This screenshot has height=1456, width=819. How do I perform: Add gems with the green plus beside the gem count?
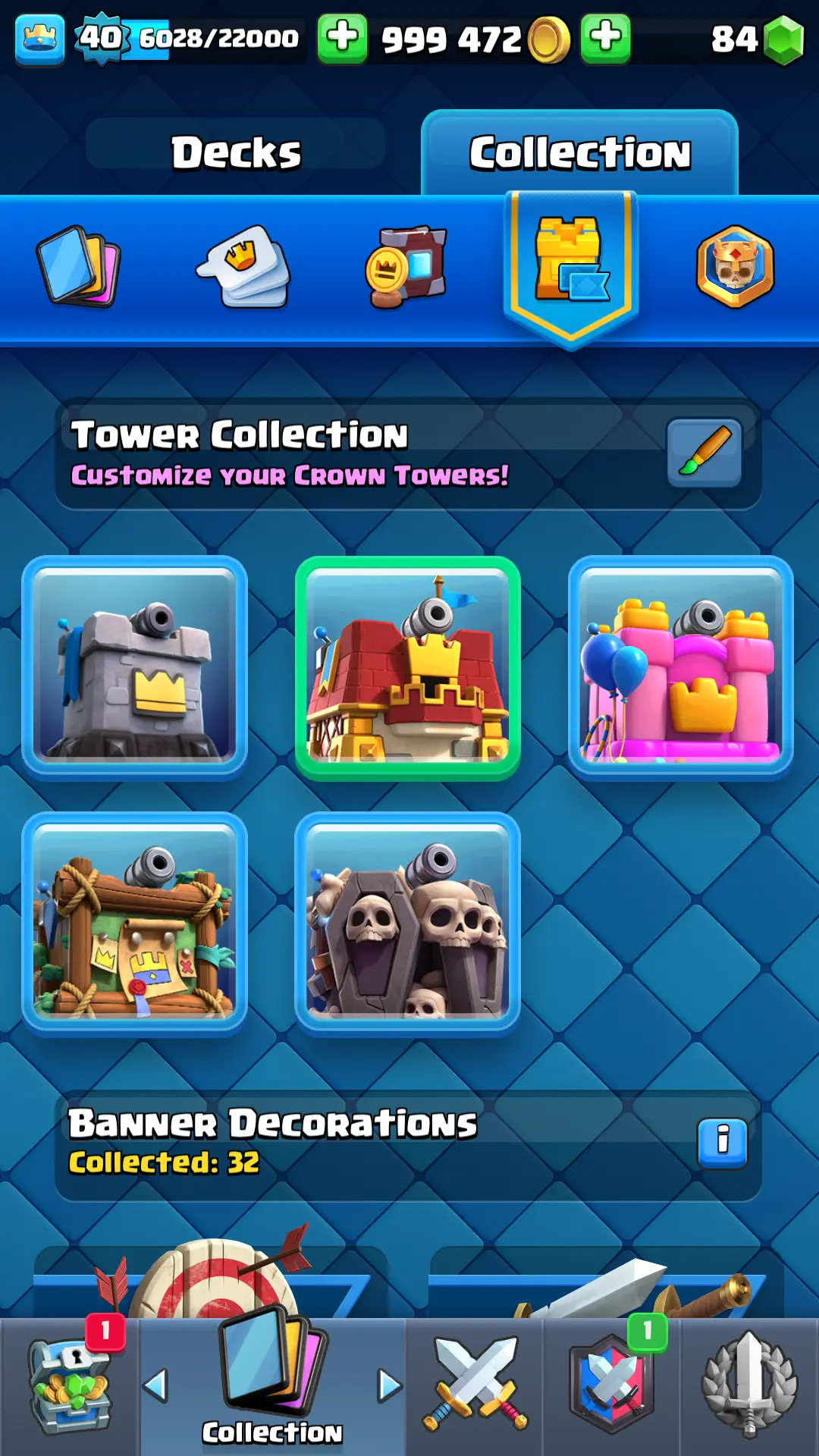coord(605,38)
